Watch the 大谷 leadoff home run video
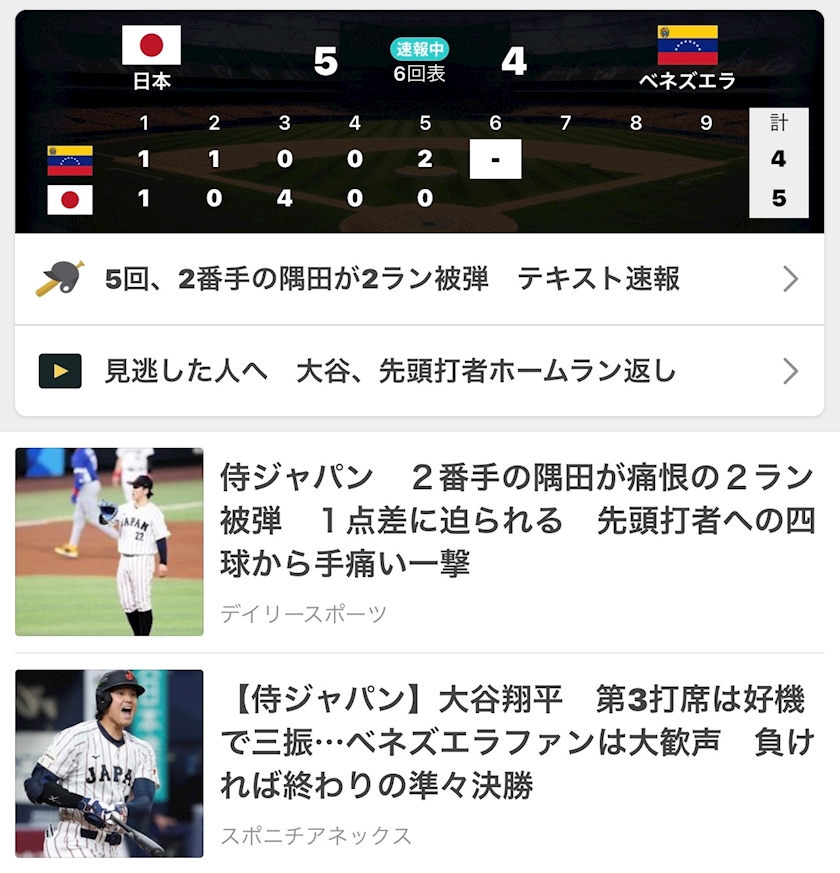Viewport: 840px width, 873px height. pyautogui.click(x=420, y=372)
